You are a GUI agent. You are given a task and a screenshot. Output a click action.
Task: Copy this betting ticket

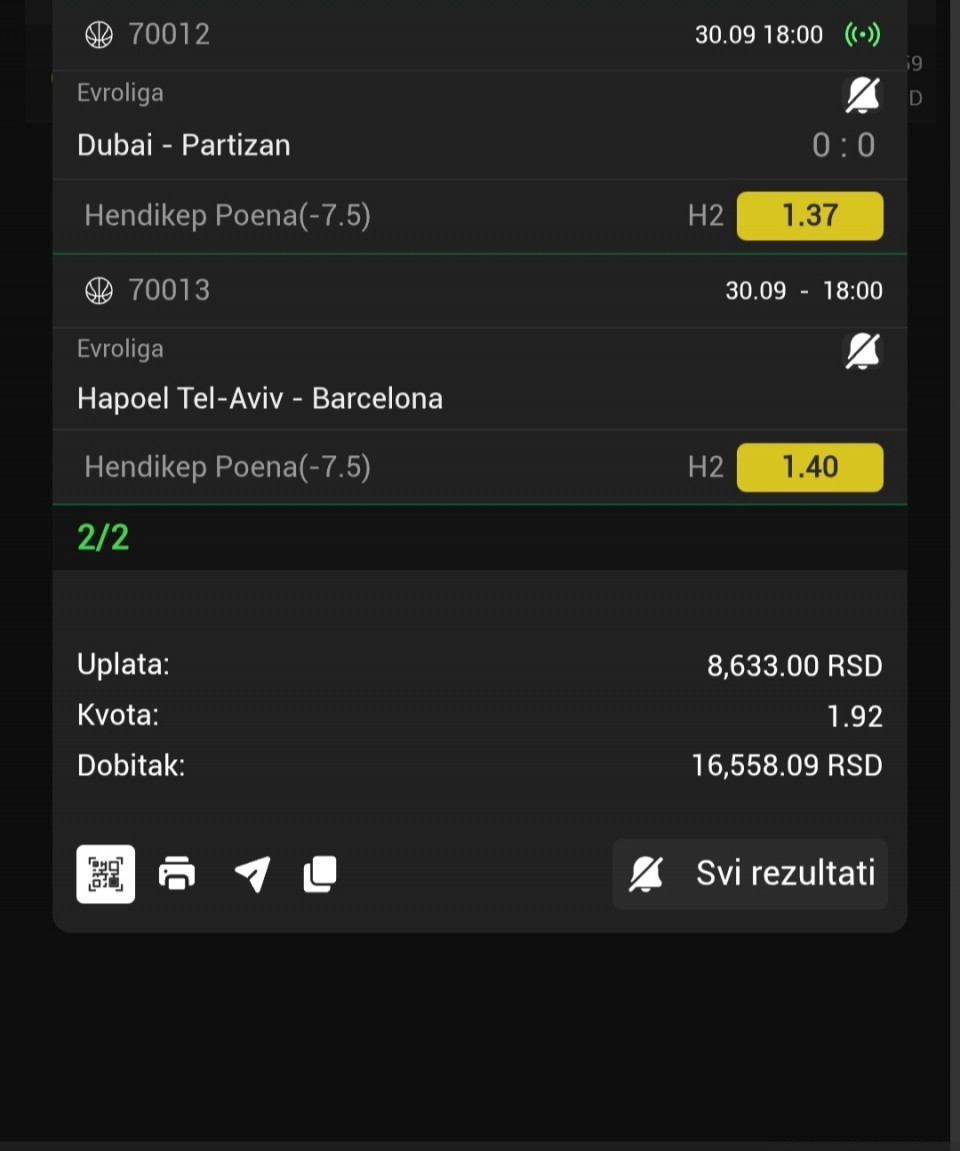click(320, 874)
